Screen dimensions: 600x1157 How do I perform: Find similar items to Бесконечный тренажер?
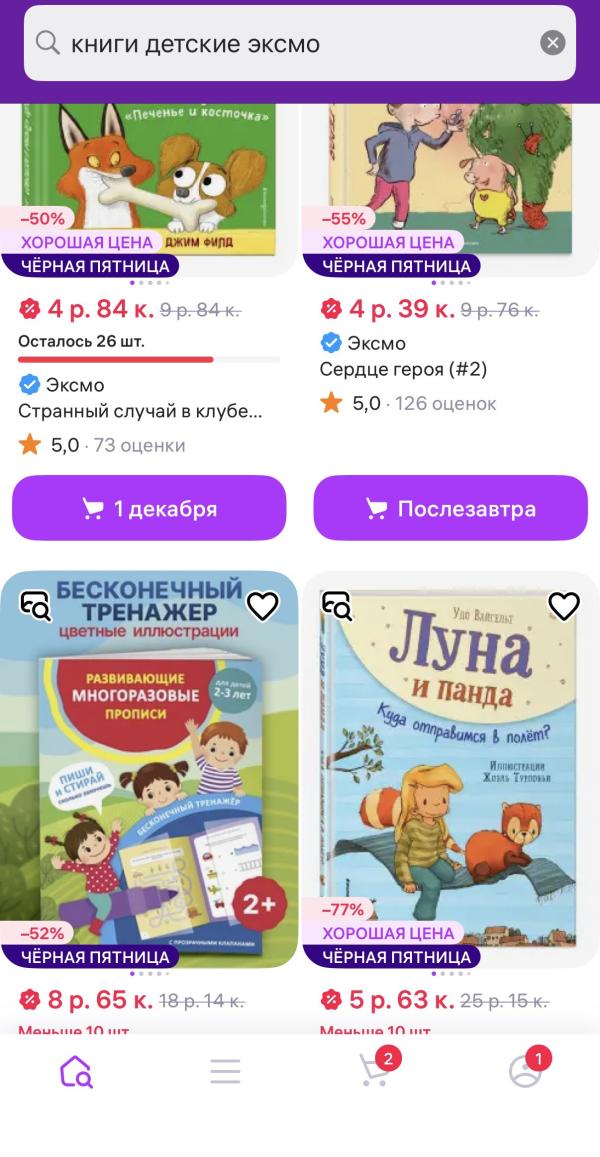(35, 606)
